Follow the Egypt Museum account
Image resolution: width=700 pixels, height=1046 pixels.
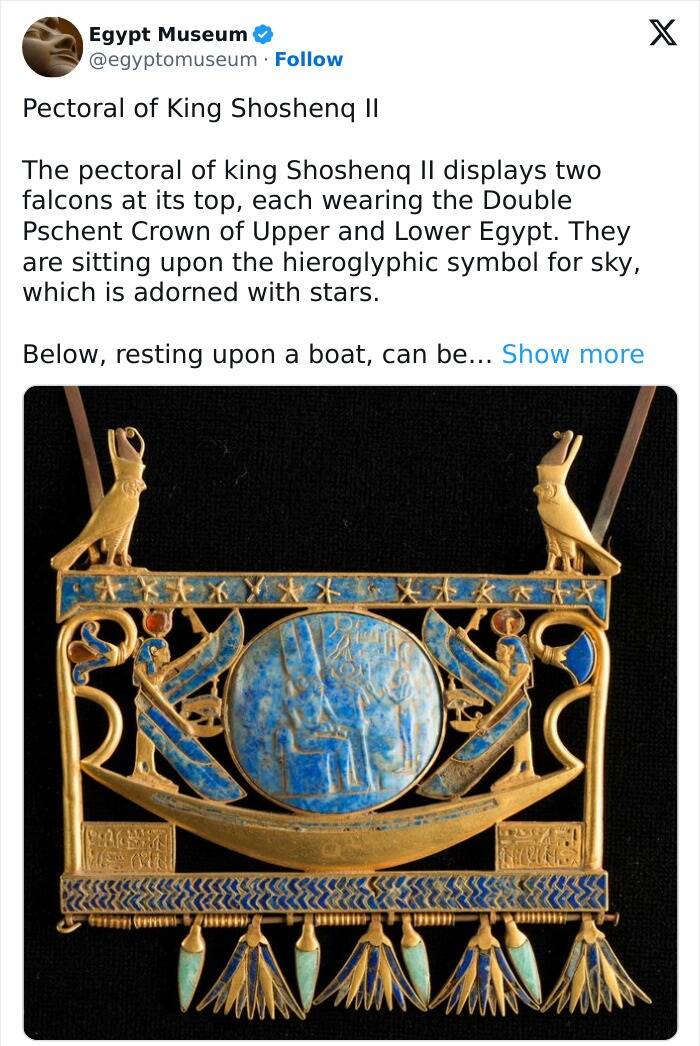click(x=308, y=60)
